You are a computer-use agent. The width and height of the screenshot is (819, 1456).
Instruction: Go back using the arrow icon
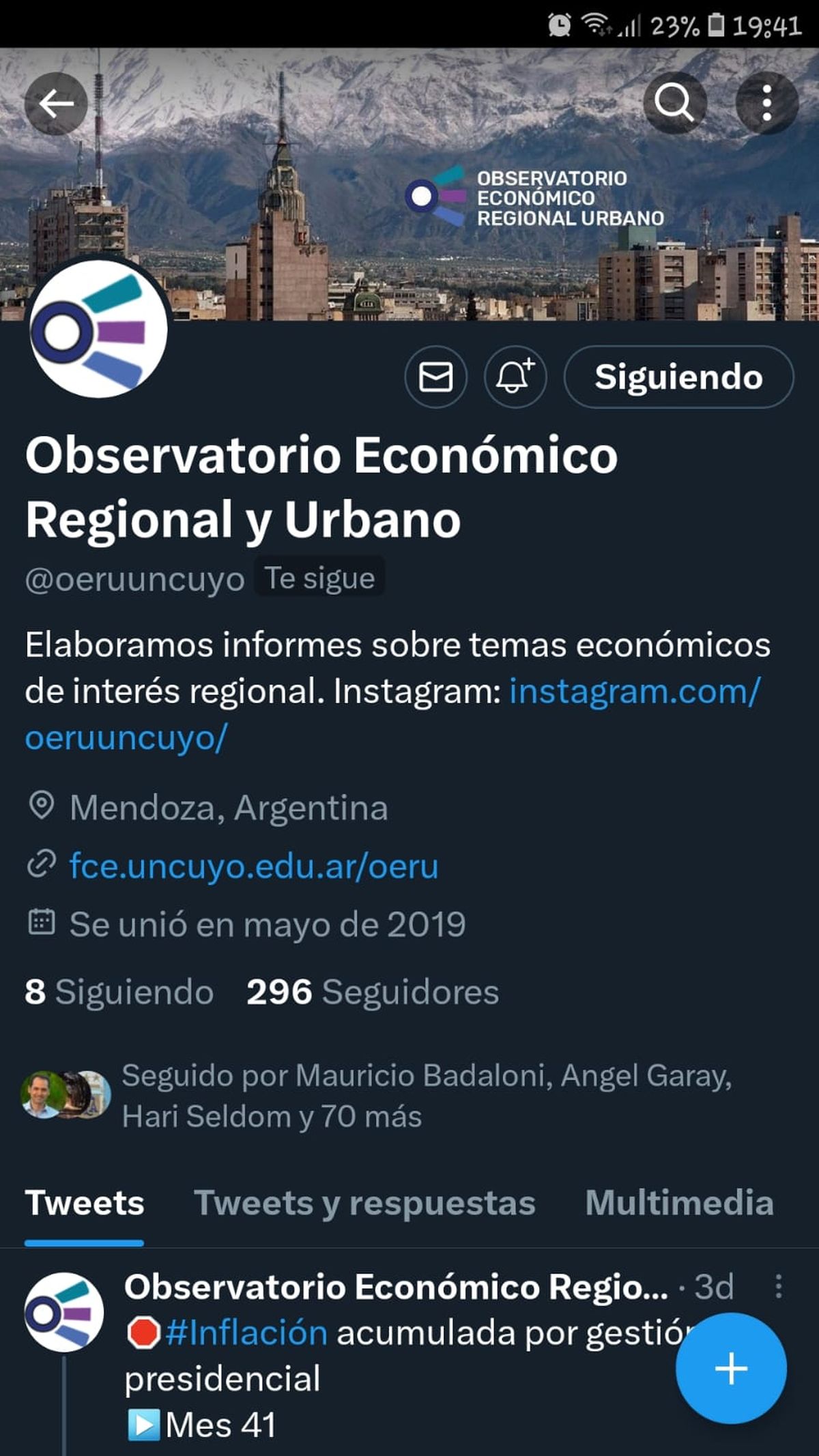click(x=56, y=104)
